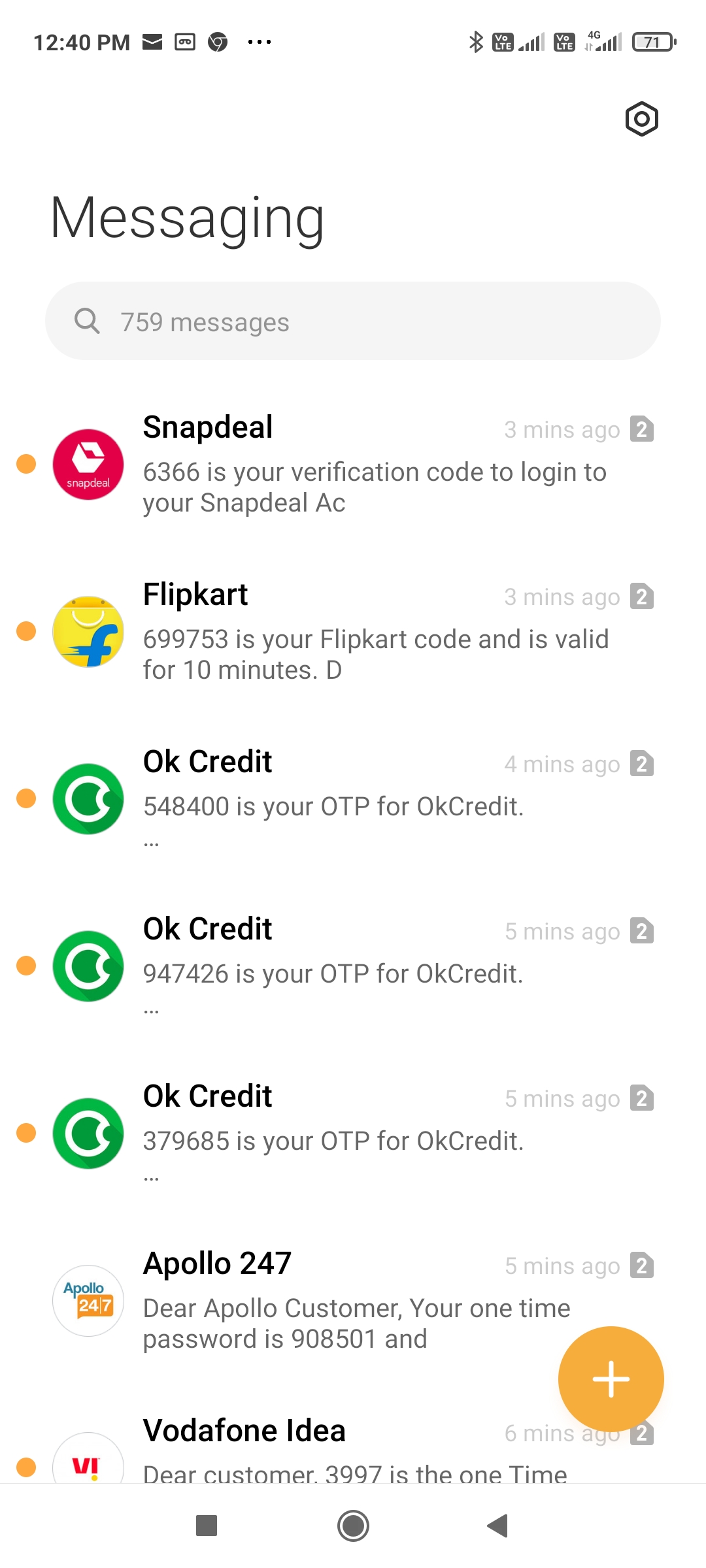Open the Apollo 247 message thread
Viewport: 706px width, 1568px height.
pyautogui.click(x=327, y=1300)
